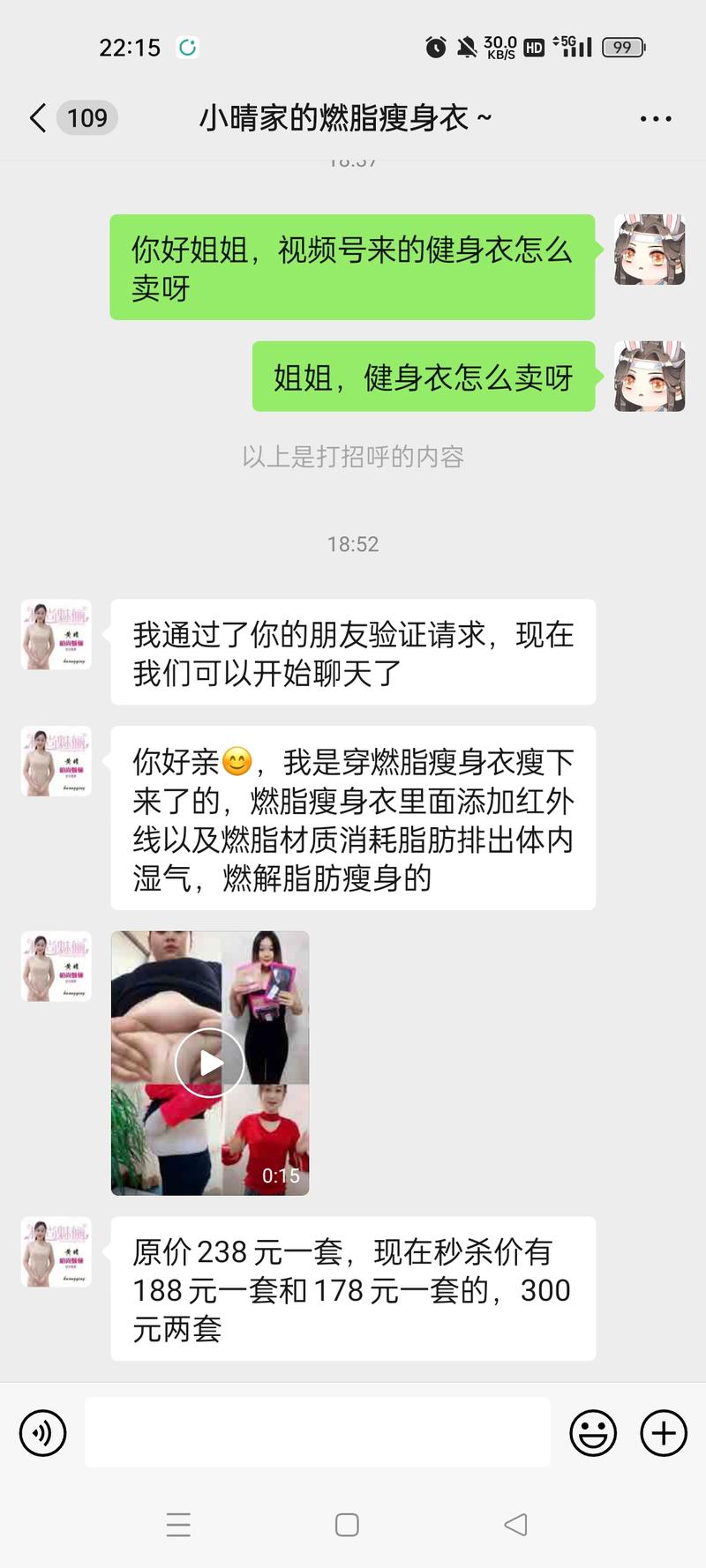Switch to voice input mode
The image size is (706, 1568).
[42, 1432]
